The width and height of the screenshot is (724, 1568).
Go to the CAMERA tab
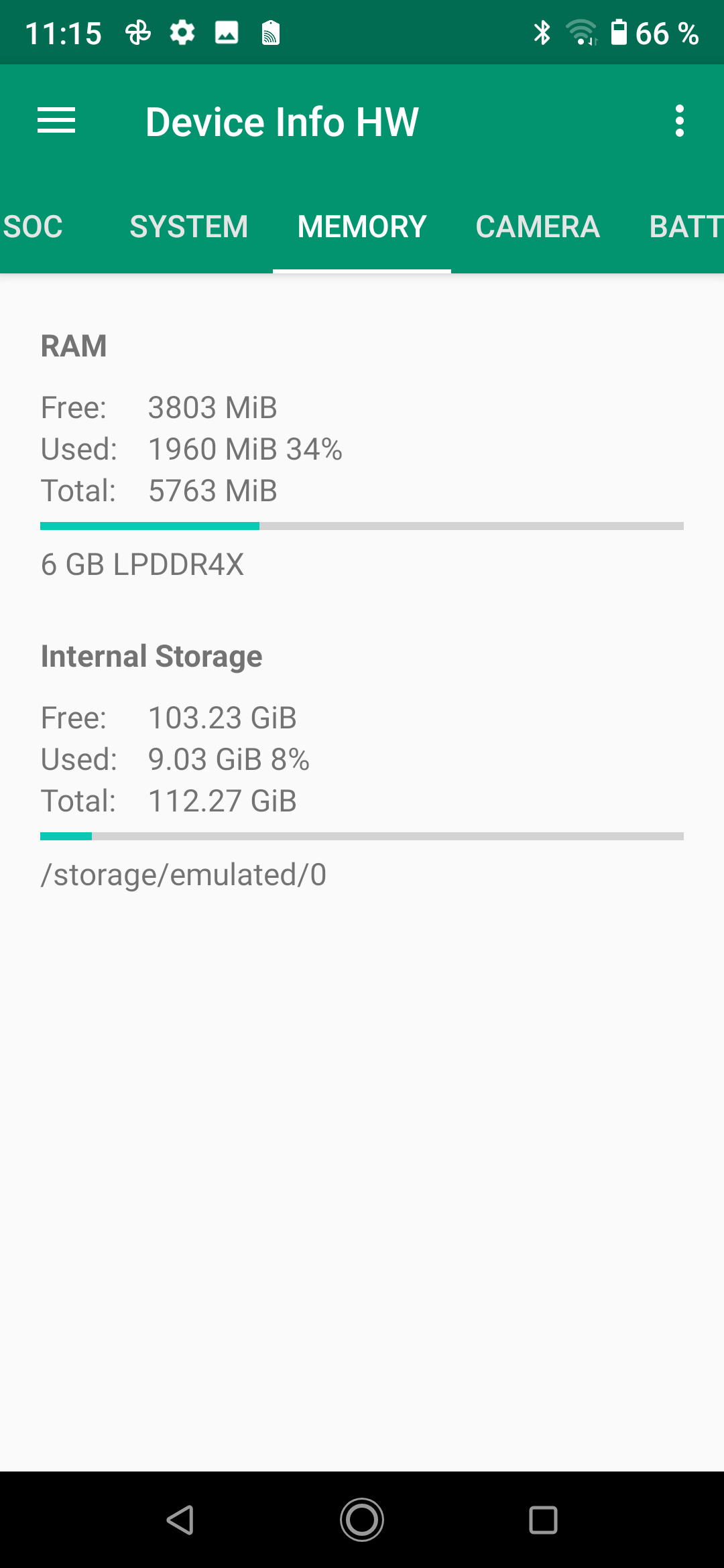pos(537,226)
